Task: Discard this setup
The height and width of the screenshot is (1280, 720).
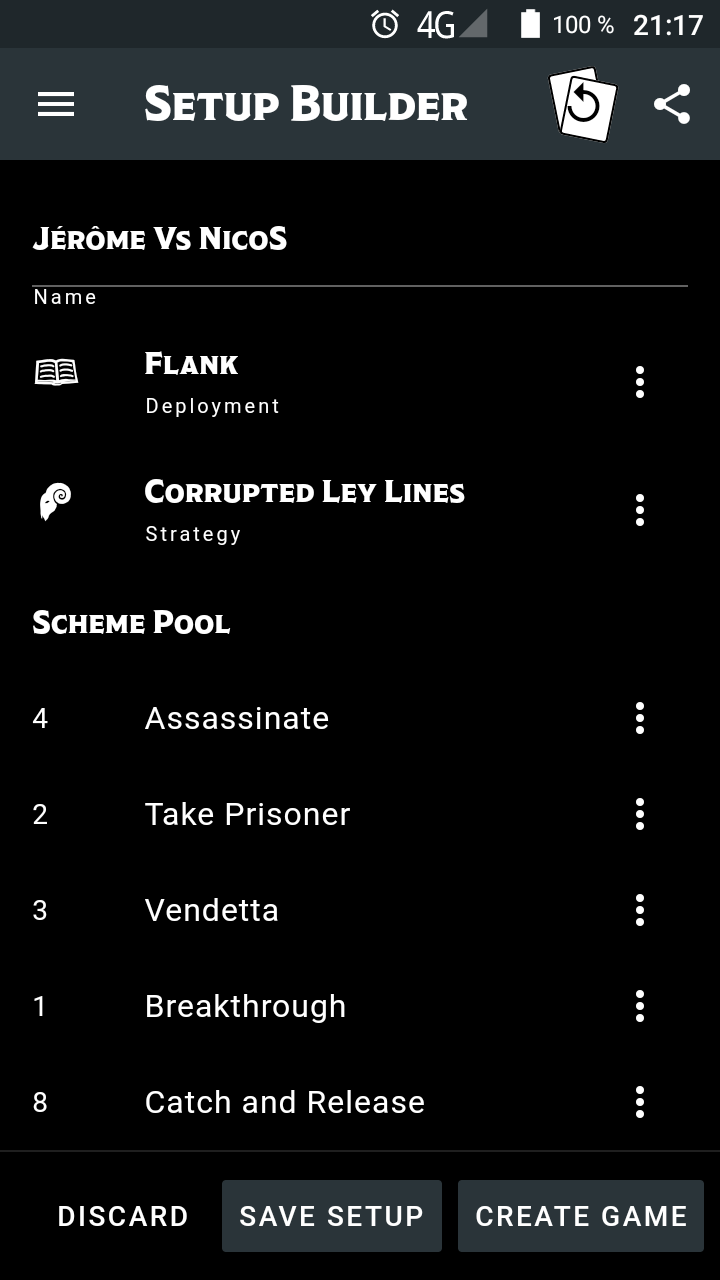Action: (x=123, y=1216)
